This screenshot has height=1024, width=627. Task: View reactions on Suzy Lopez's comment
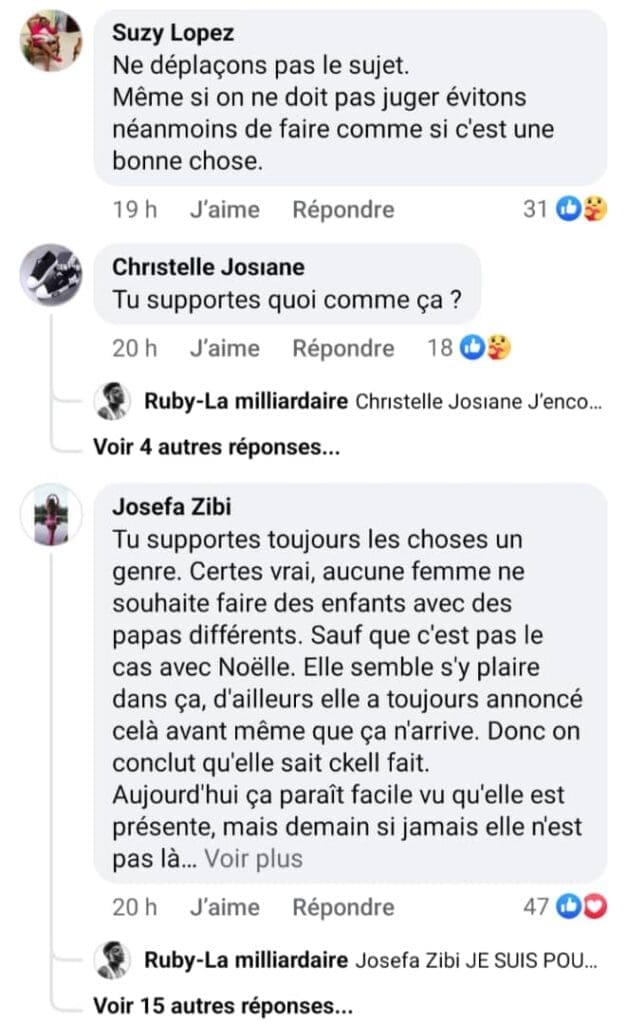click(x=566, y=210)
